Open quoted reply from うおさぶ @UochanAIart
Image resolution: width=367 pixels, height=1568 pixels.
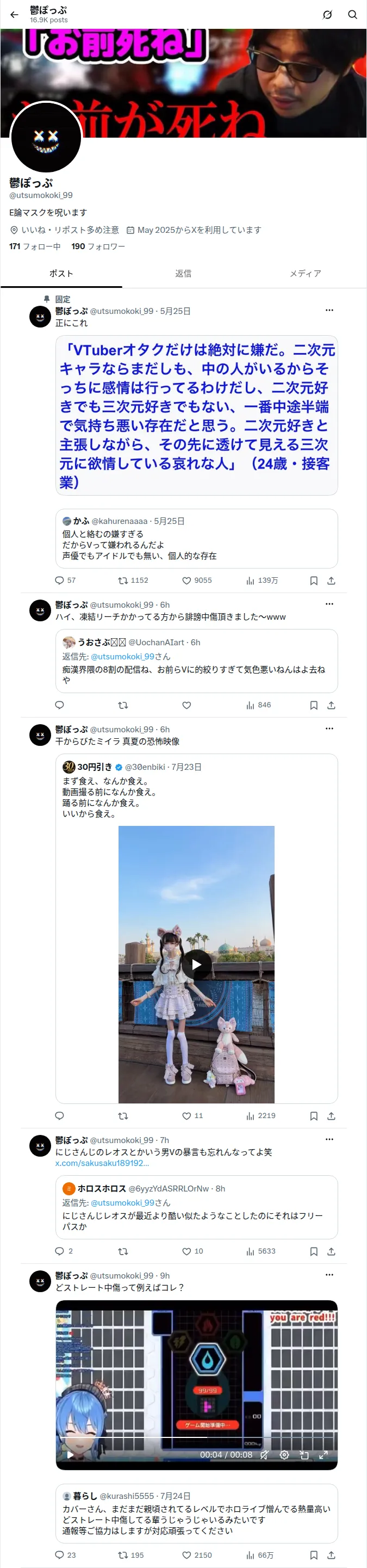[197, 661]
